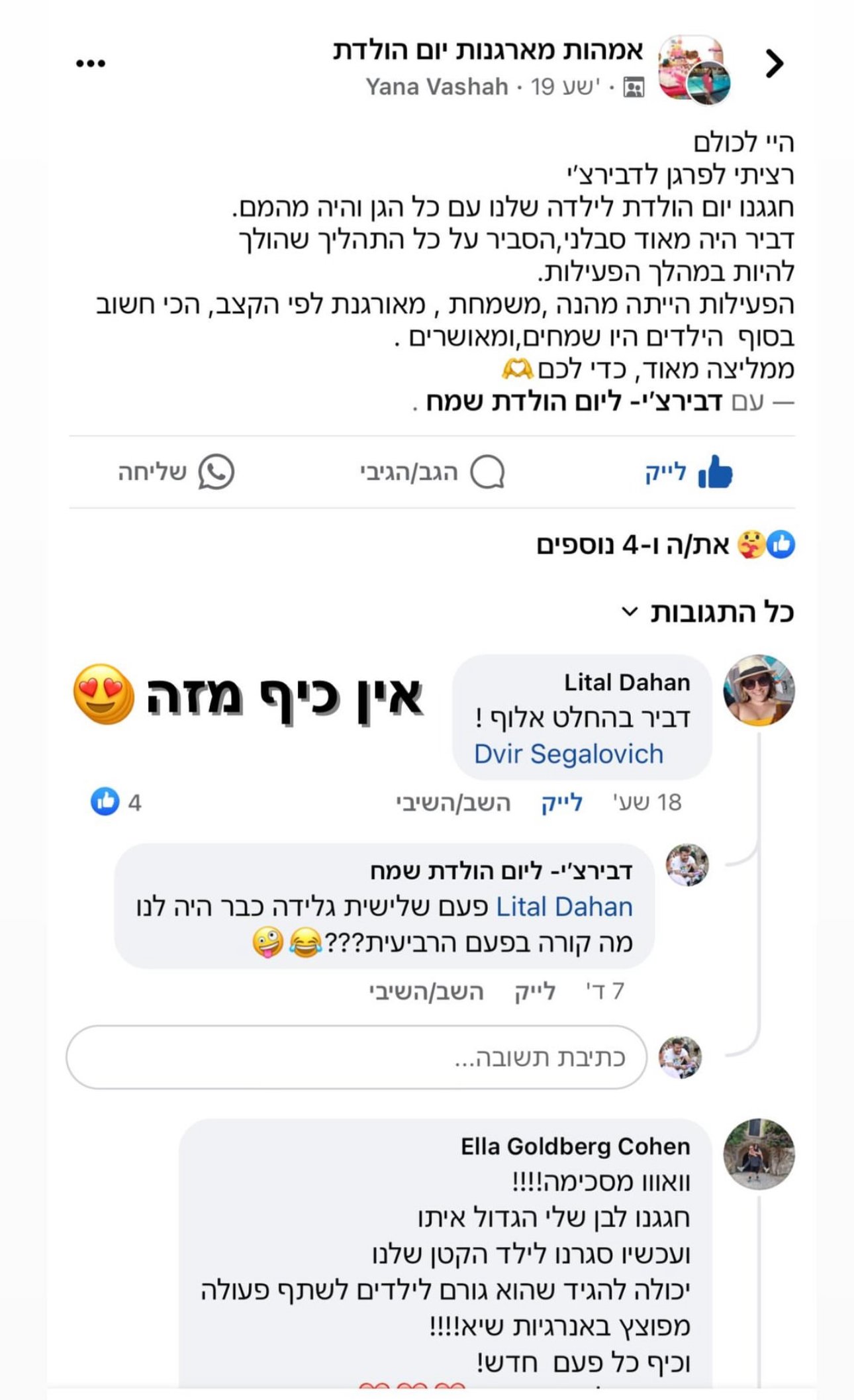This screenshot has width=854, height=1400.
Task: Go back using the top chevron arrow
Action: click(774, 64)
